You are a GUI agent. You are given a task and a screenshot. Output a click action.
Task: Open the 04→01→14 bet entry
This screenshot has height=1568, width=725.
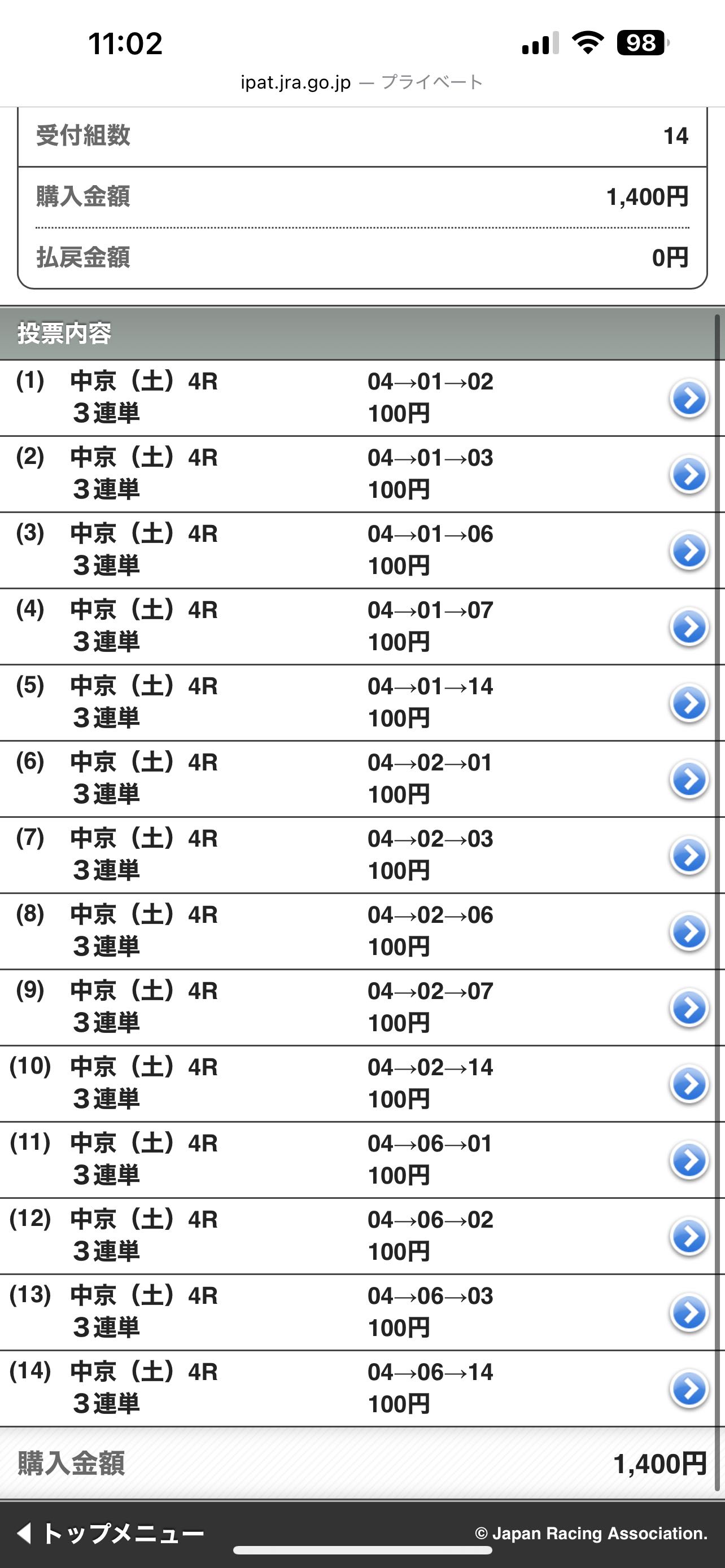click(x=688, y=703)
